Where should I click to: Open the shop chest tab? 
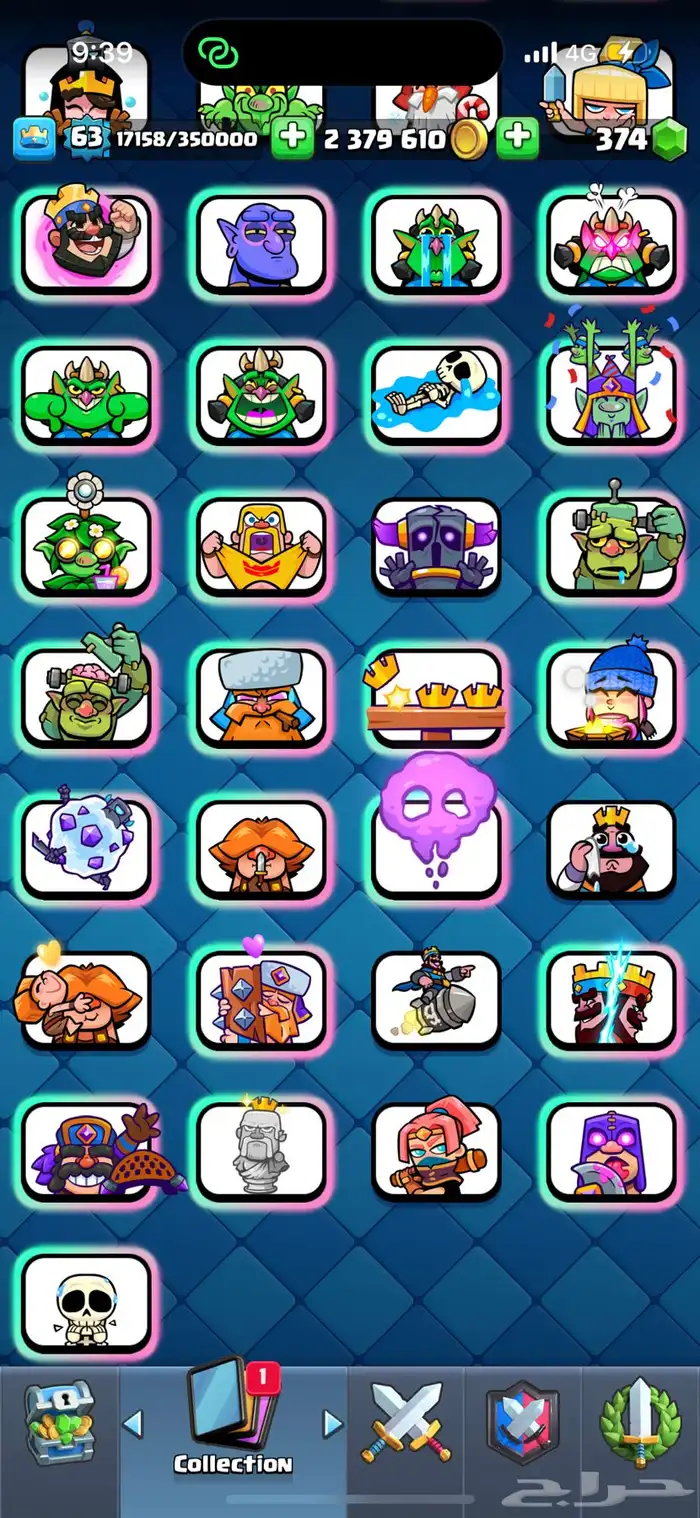click(x=60, y=1422)
